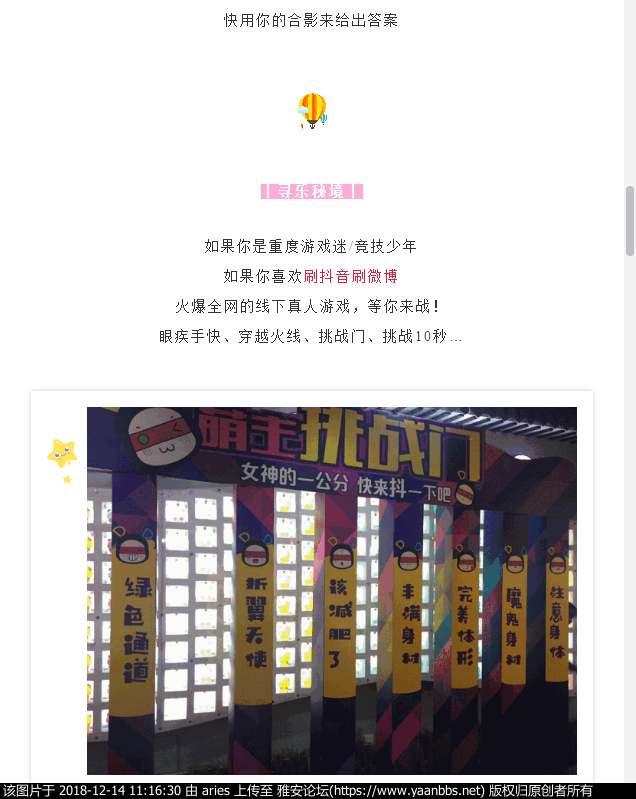The height and width of the screenshot is (799, 636).
Task: Click the page scrollbar on the right
Action: [x=629, y=220]
